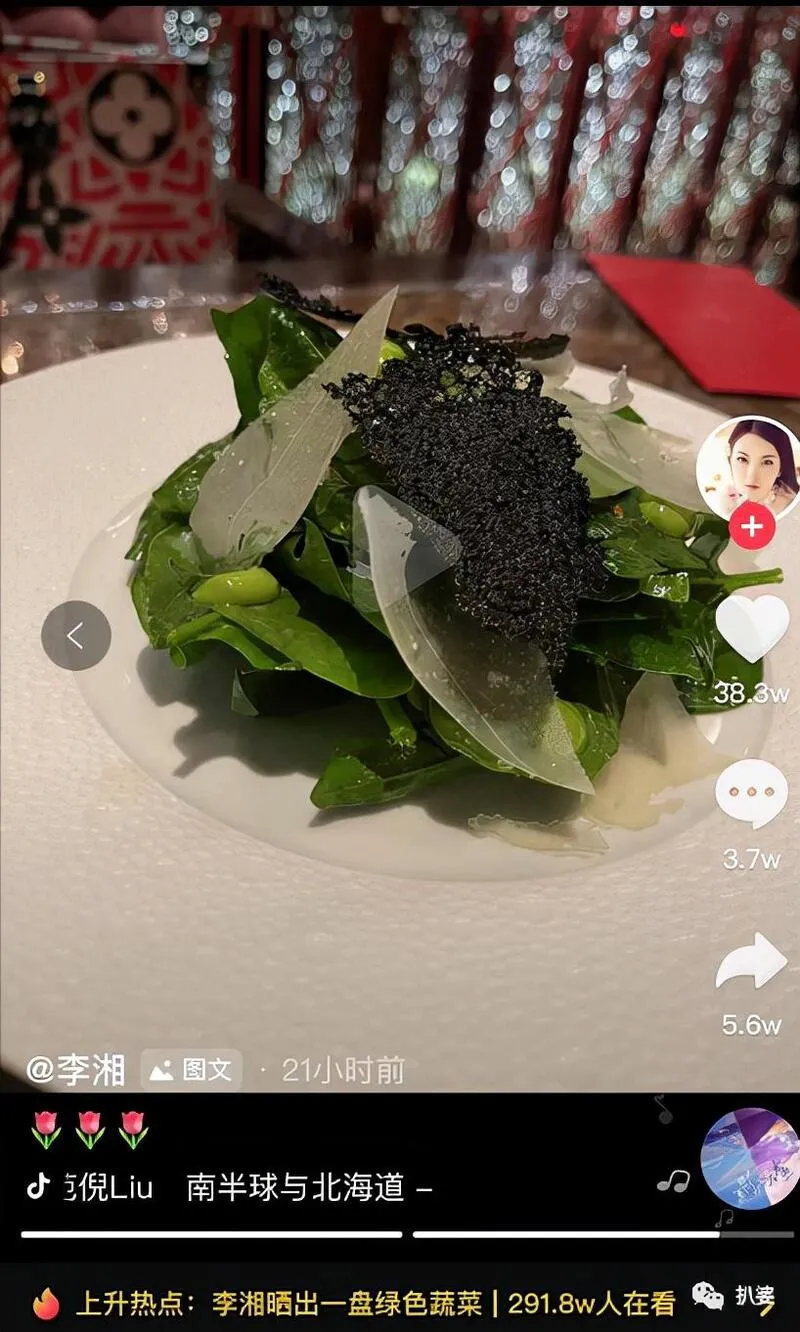Open the spinning music disc
Screen dimensions: 800x1332
click(750, 1158)
